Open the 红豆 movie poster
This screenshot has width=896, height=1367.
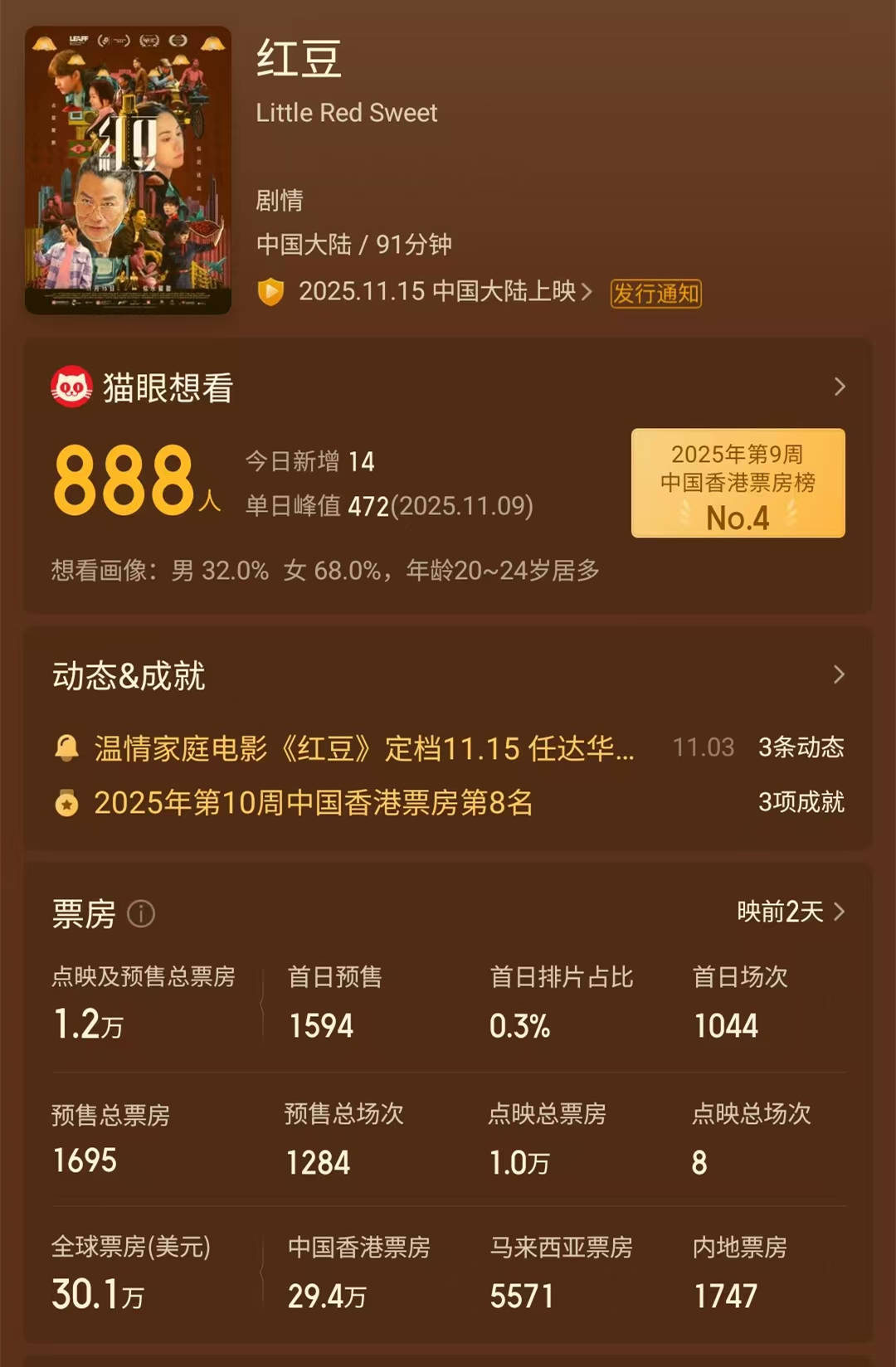coord(128,171)
